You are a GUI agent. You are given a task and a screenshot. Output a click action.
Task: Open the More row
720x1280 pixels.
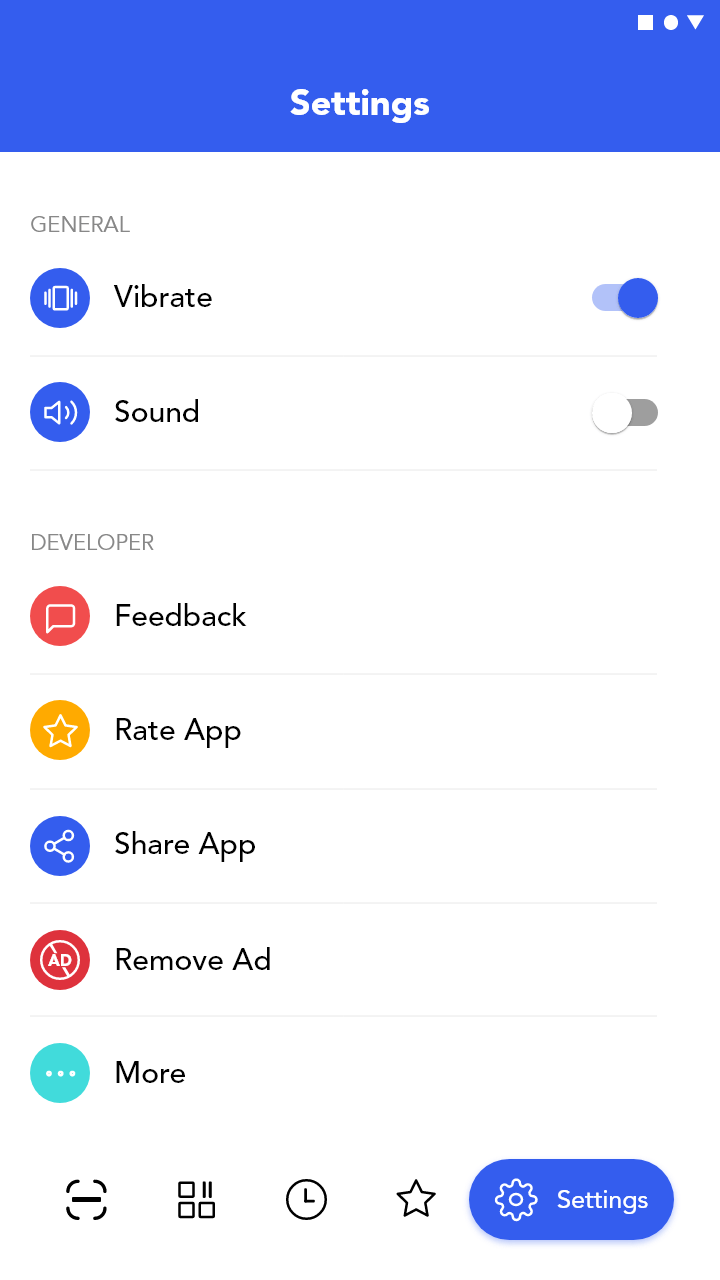(x=343, y=1073)
